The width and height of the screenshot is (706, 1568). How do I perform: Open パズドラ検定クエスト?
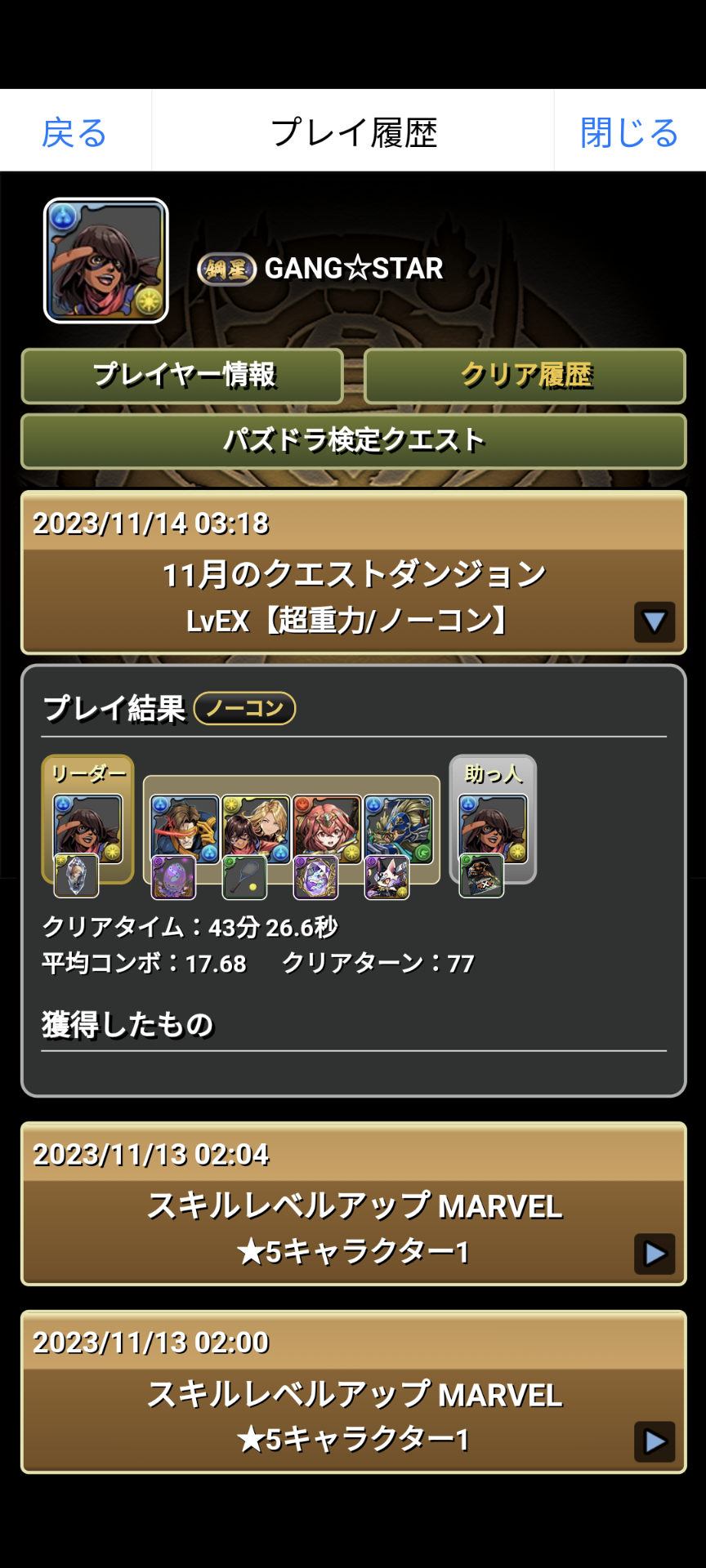point(353,441)
